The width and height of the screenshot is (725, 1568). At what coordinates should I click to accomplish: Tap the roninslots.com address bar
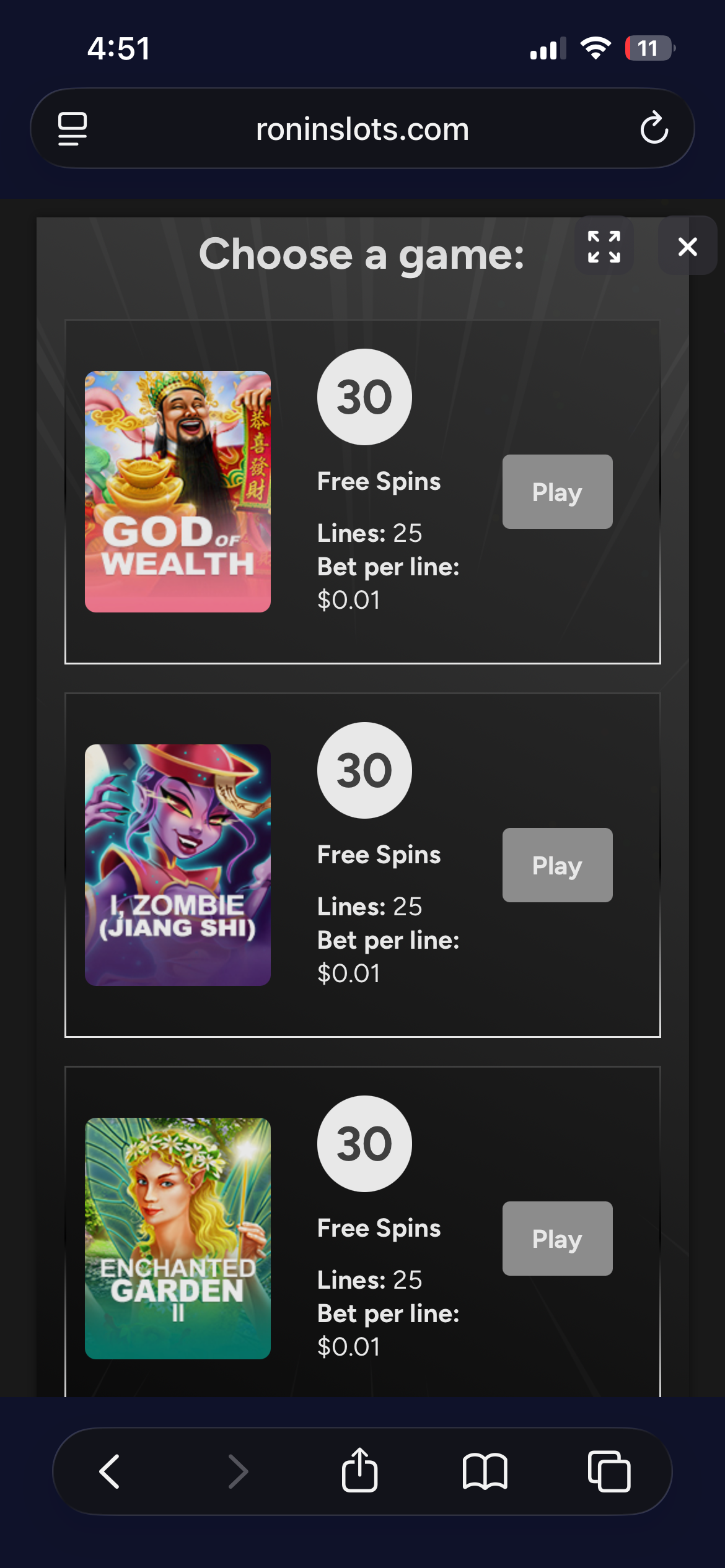(362, 129)
